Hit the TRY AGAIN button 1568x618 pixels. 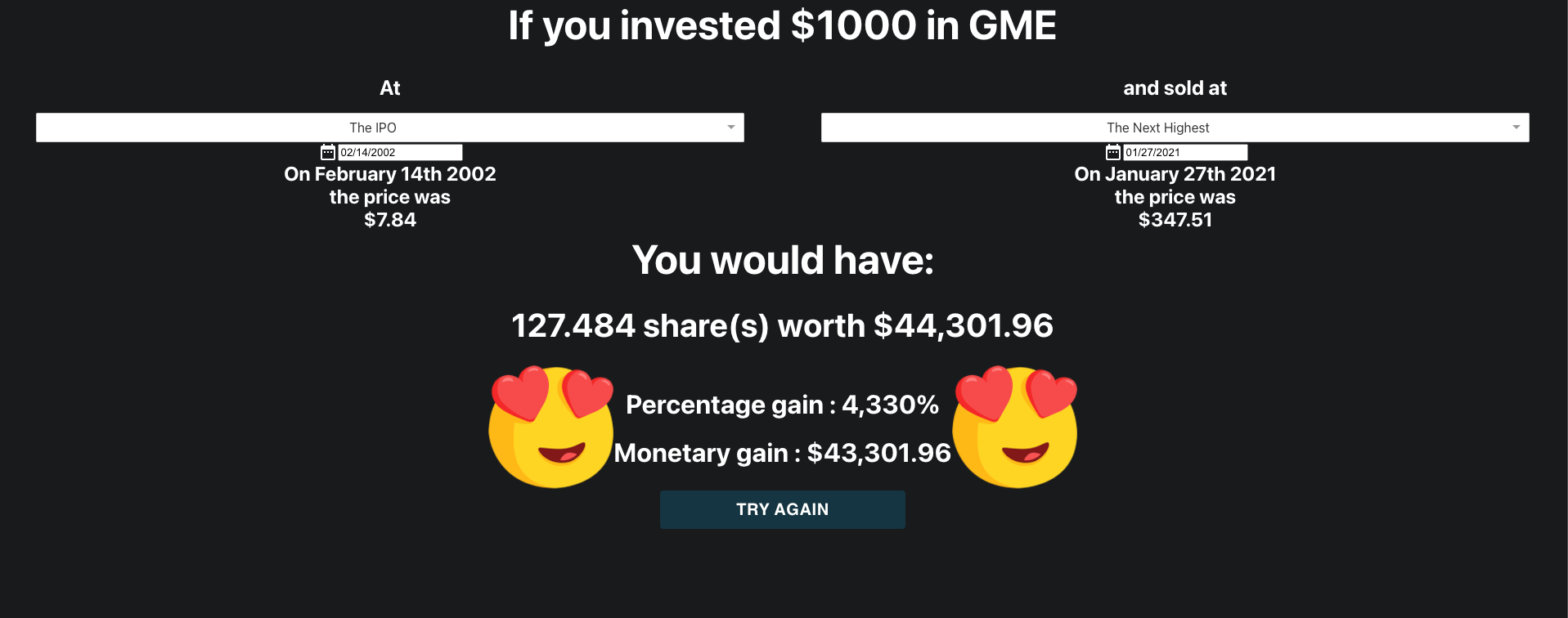(x=782, y=509)
